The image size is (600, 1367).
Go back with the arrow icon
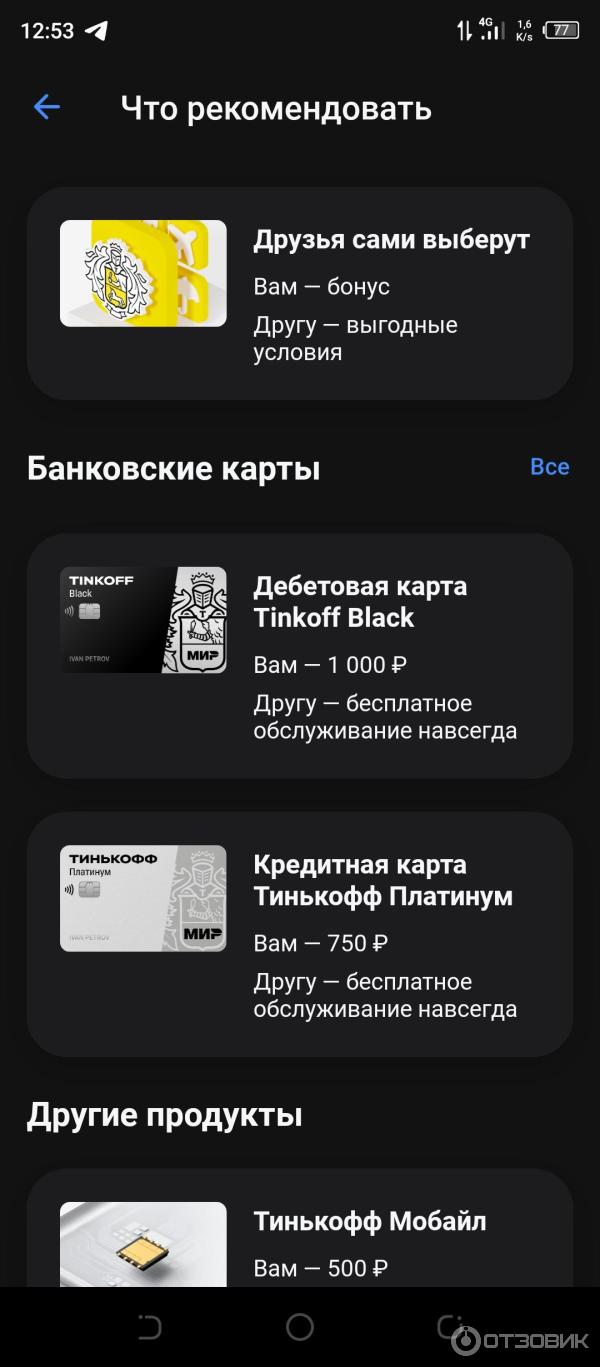[47, 108]
